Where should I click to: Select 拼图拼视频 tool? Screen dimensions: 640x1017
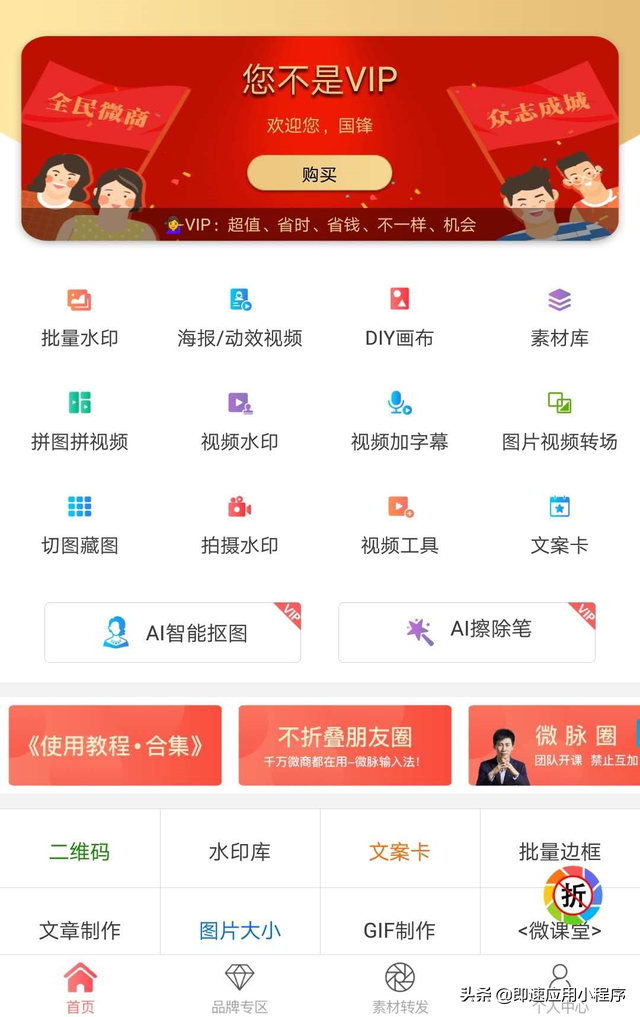tap(80, 420)
